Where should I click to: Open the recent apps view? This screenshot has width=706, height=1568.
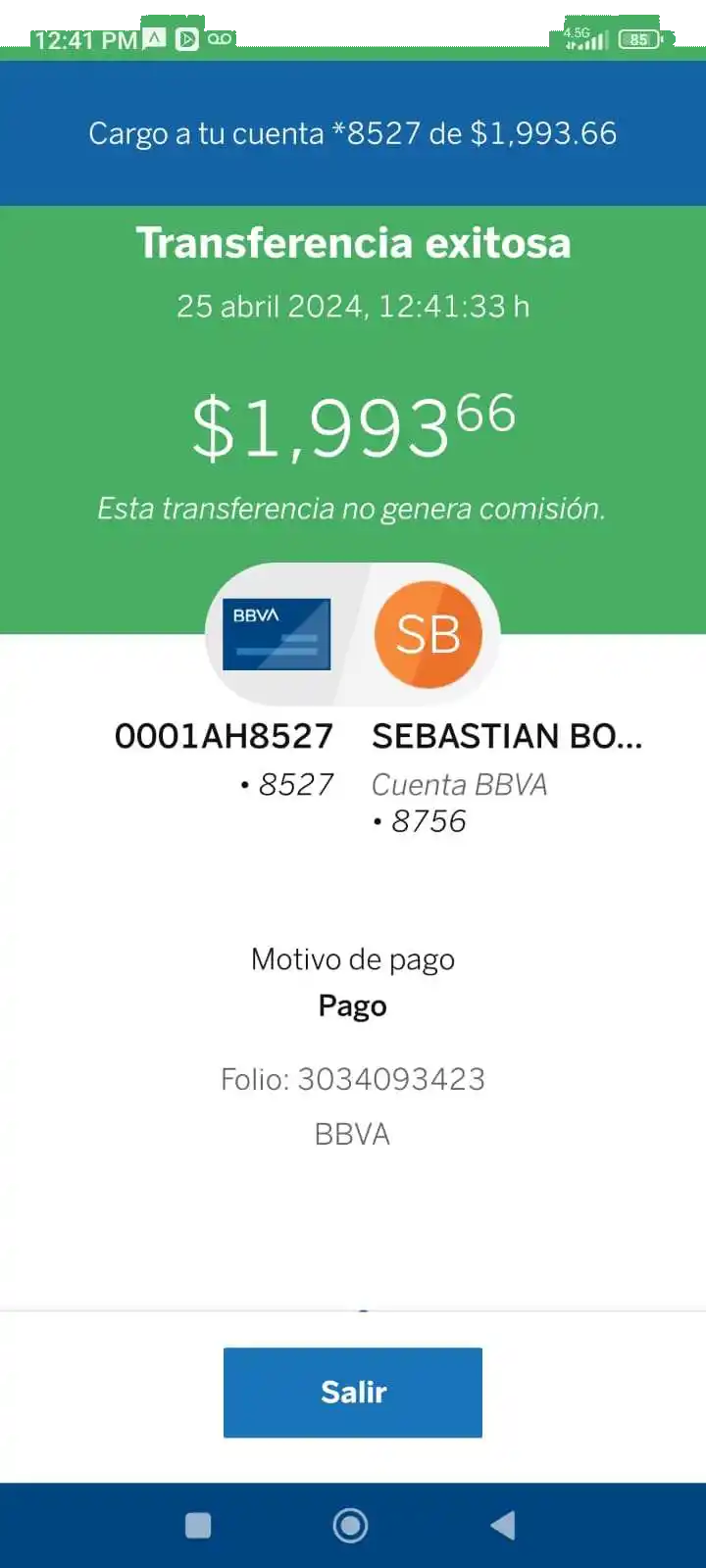(198, 1525)
